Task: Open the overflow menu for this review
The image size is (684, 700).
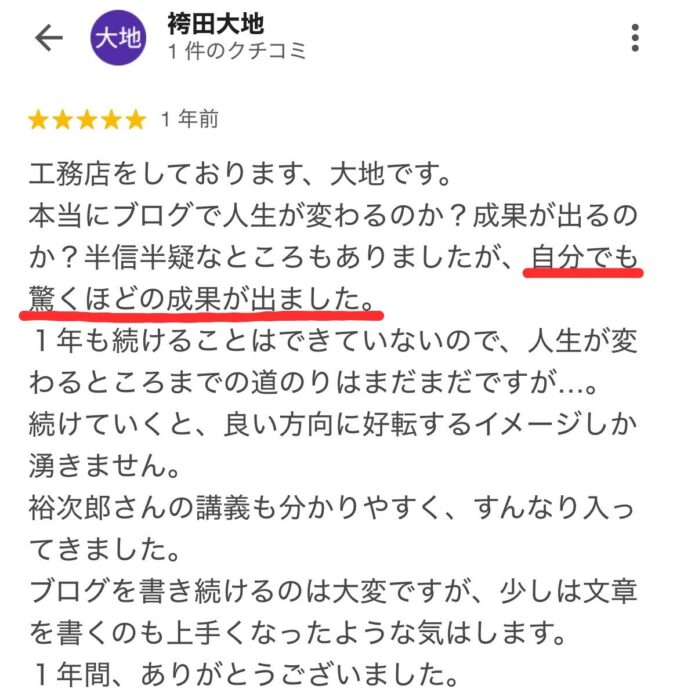Action: pos(635,38)
